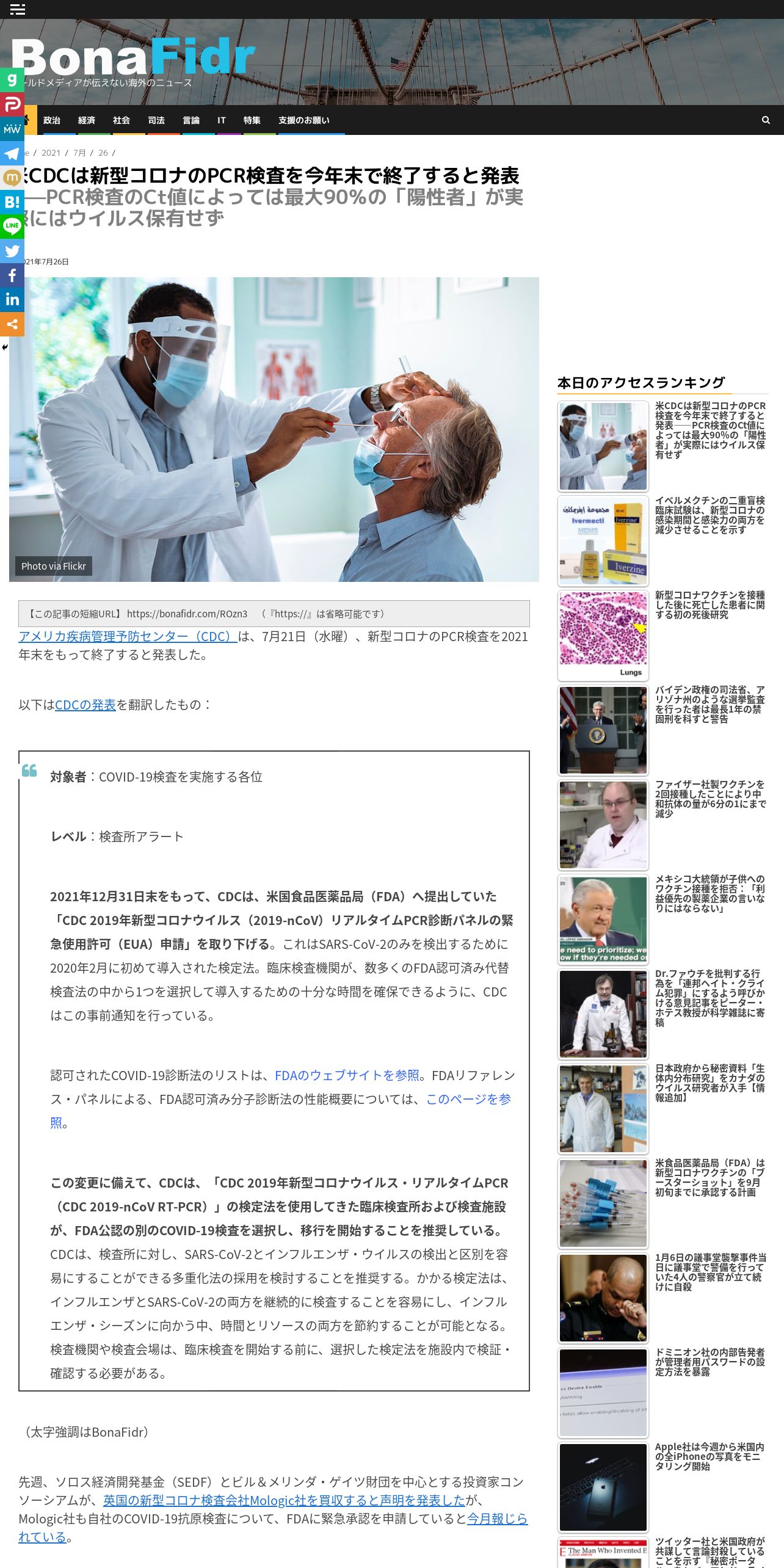
Task: Follow the FDAのウェブサイトを参照 link
Action: (347, 1075)
